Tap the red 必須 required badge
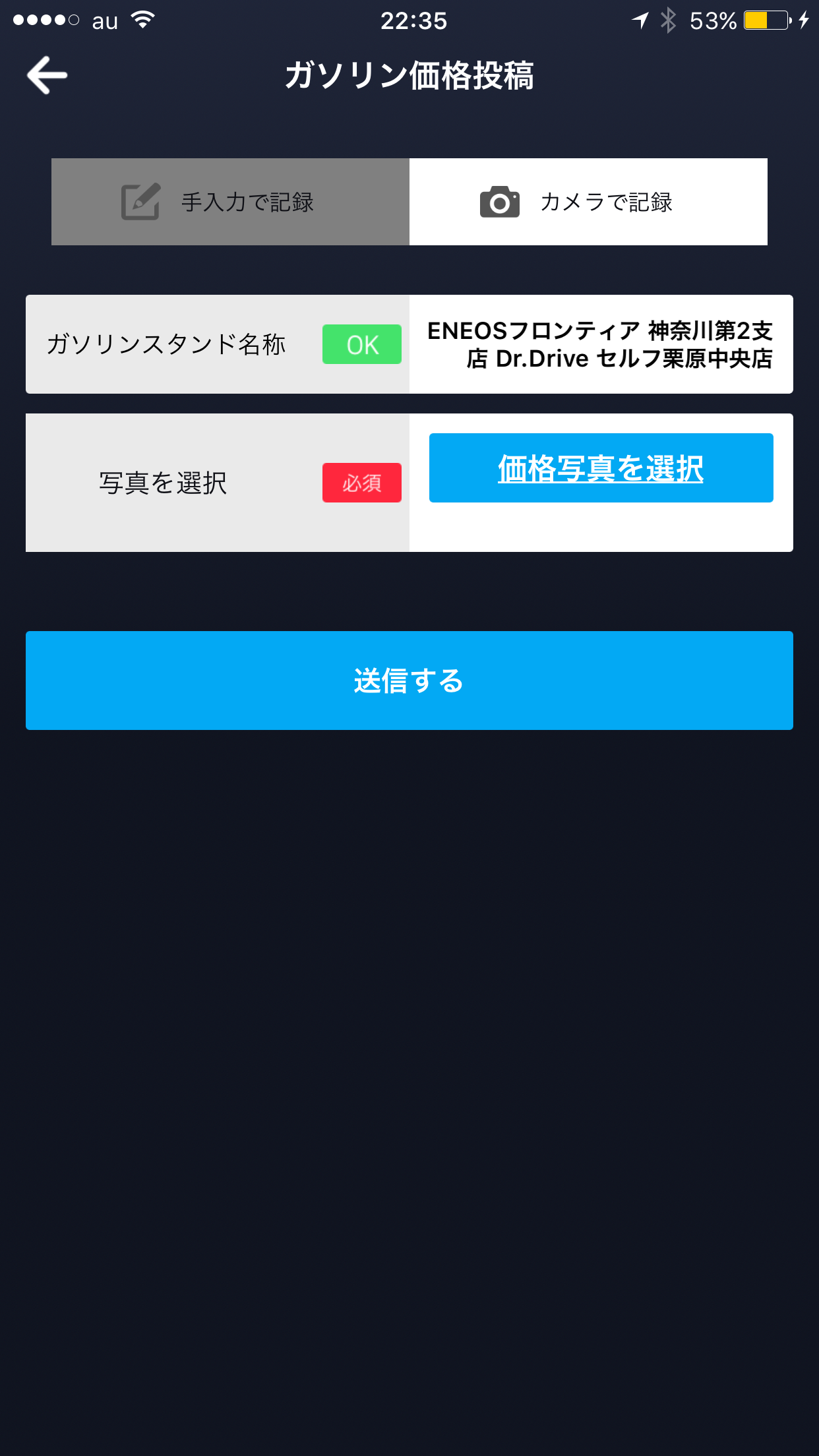 [361, 483]
